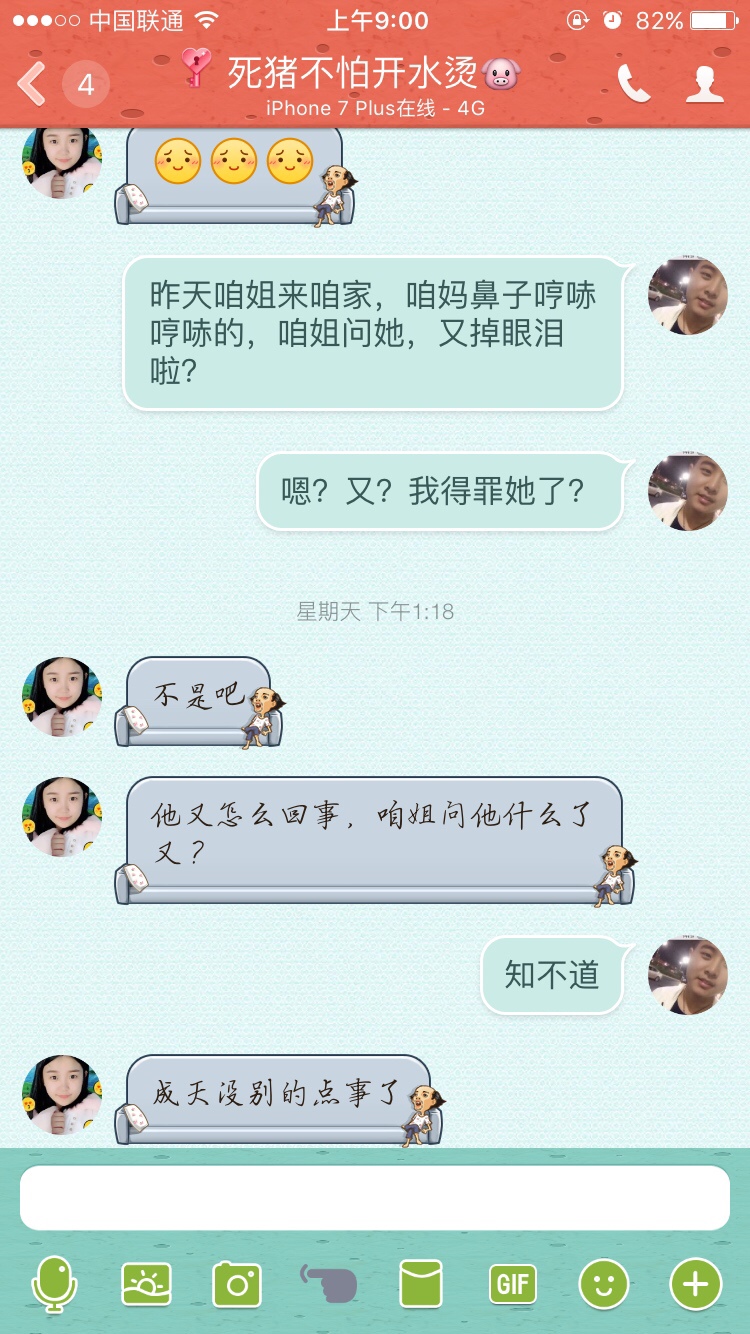750x1334 pixels.
Task: Record a voice message with microphone
Action: tap(54, 1283)
